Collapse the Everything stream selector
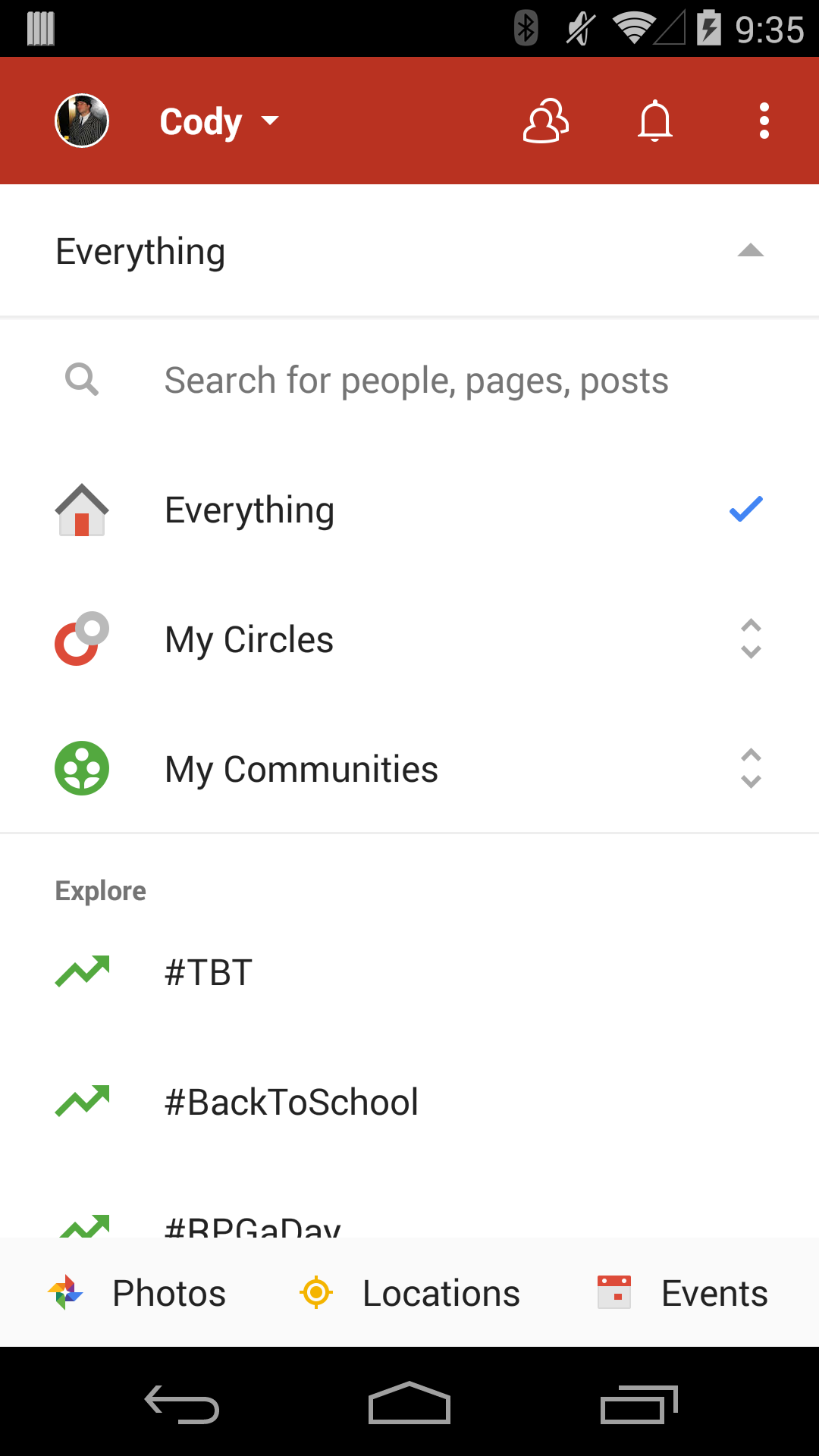The width and height of the screenshot is (819, 1456). (x=749, y=250)
